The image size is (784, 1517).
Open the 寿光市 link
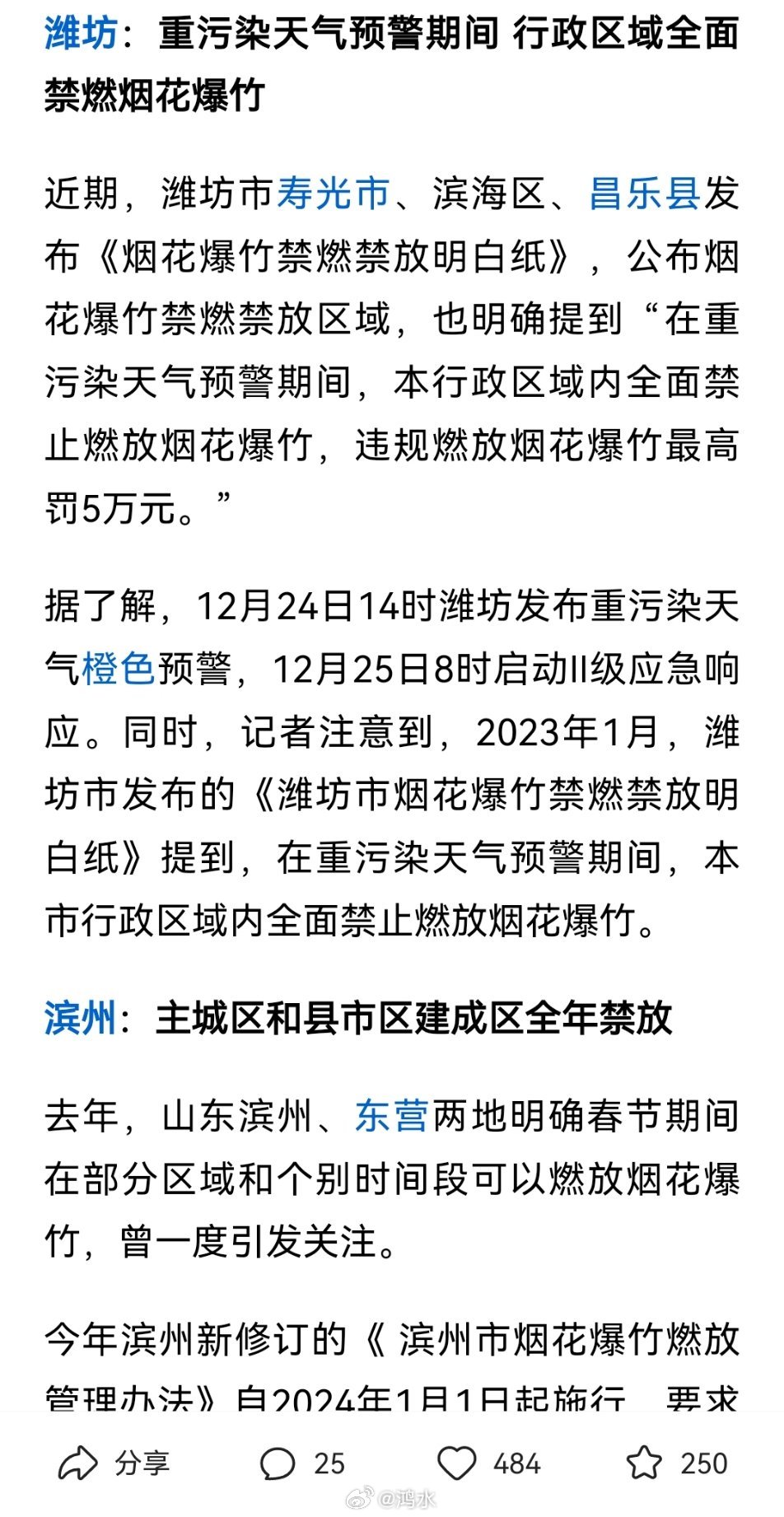[334, 194]
